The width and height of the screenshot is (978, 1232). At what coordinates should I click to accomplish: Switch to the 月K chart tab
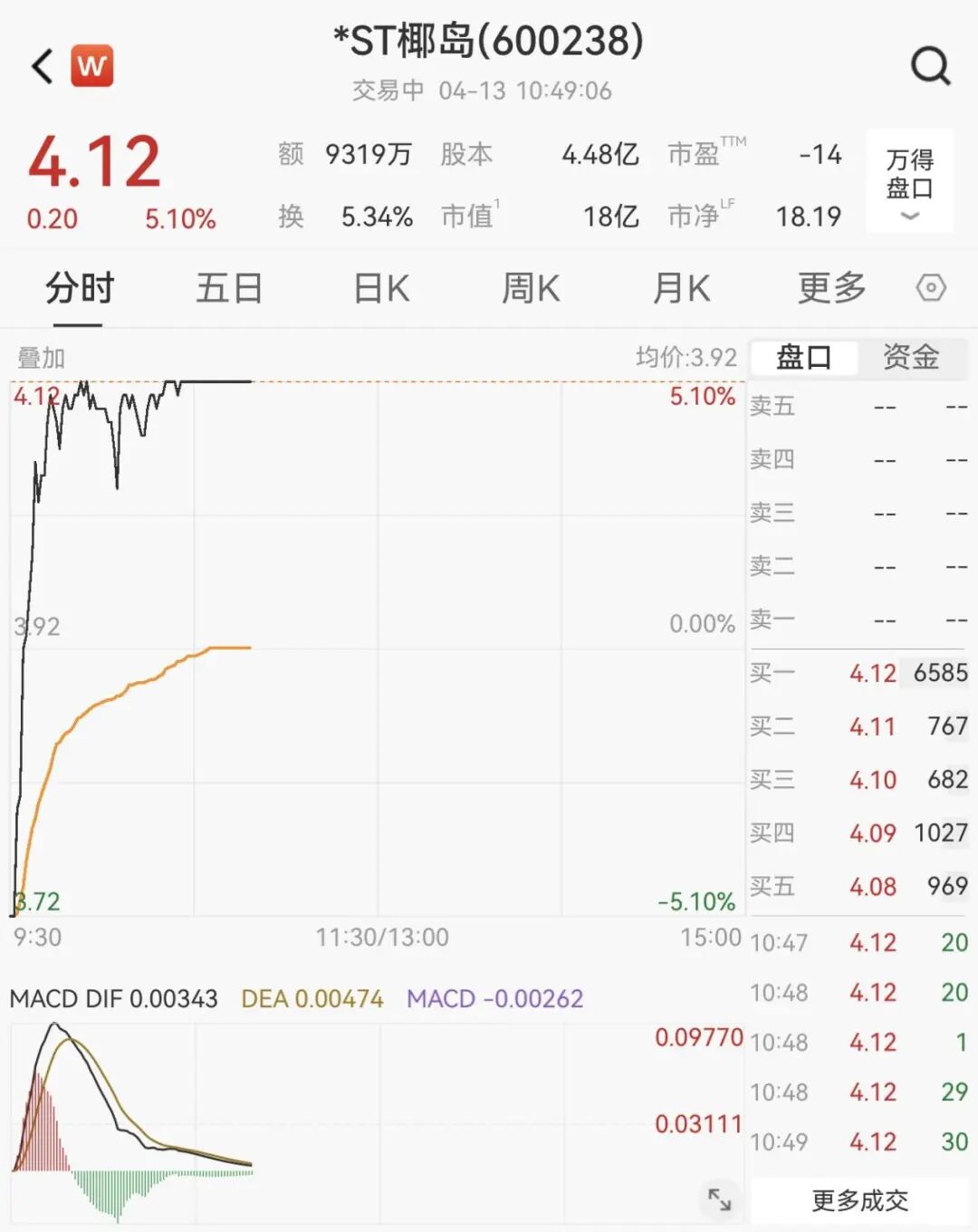pos(681,289)
